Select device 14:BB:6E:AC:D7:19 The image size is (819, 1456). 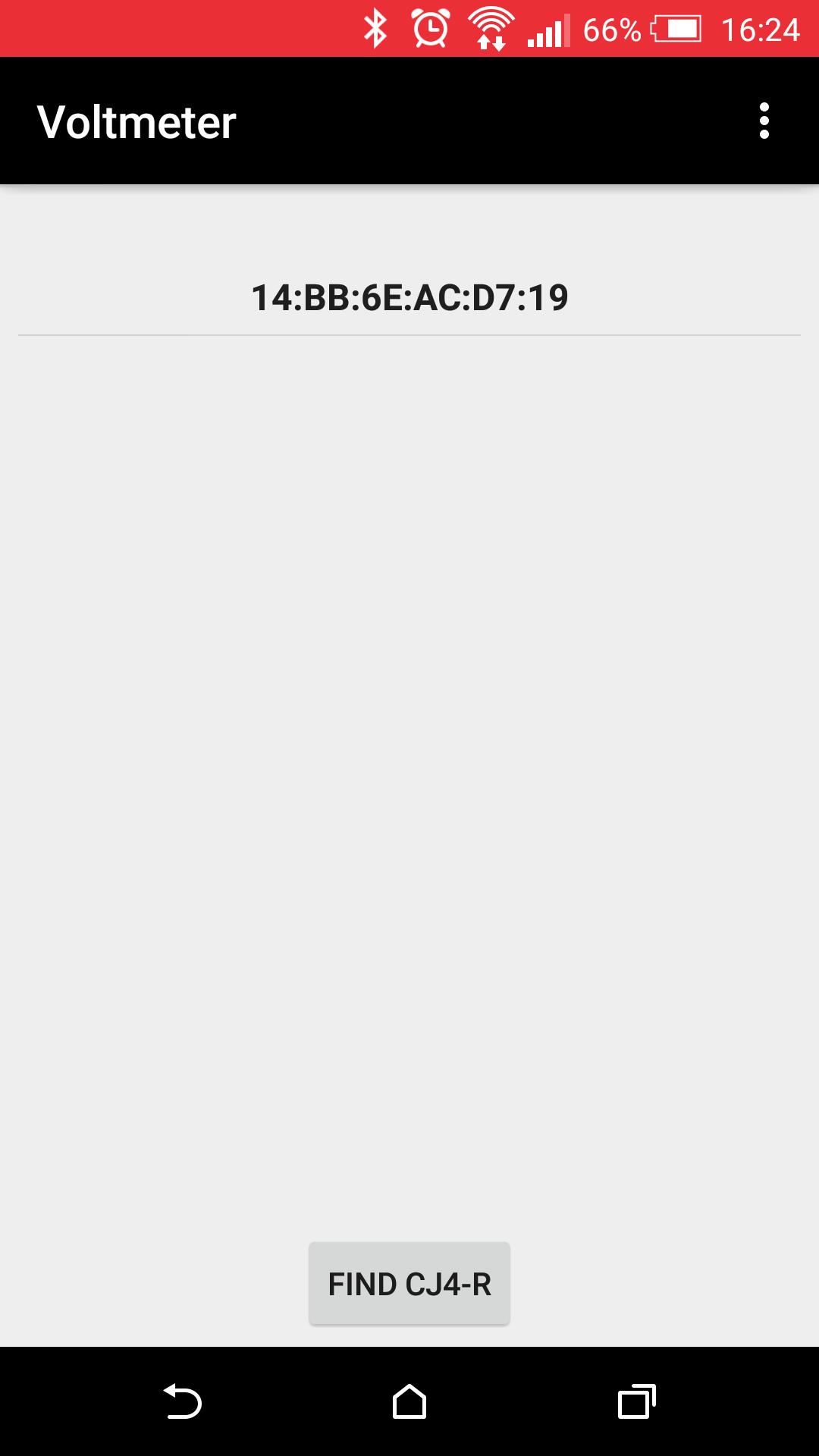coord(409,297)
